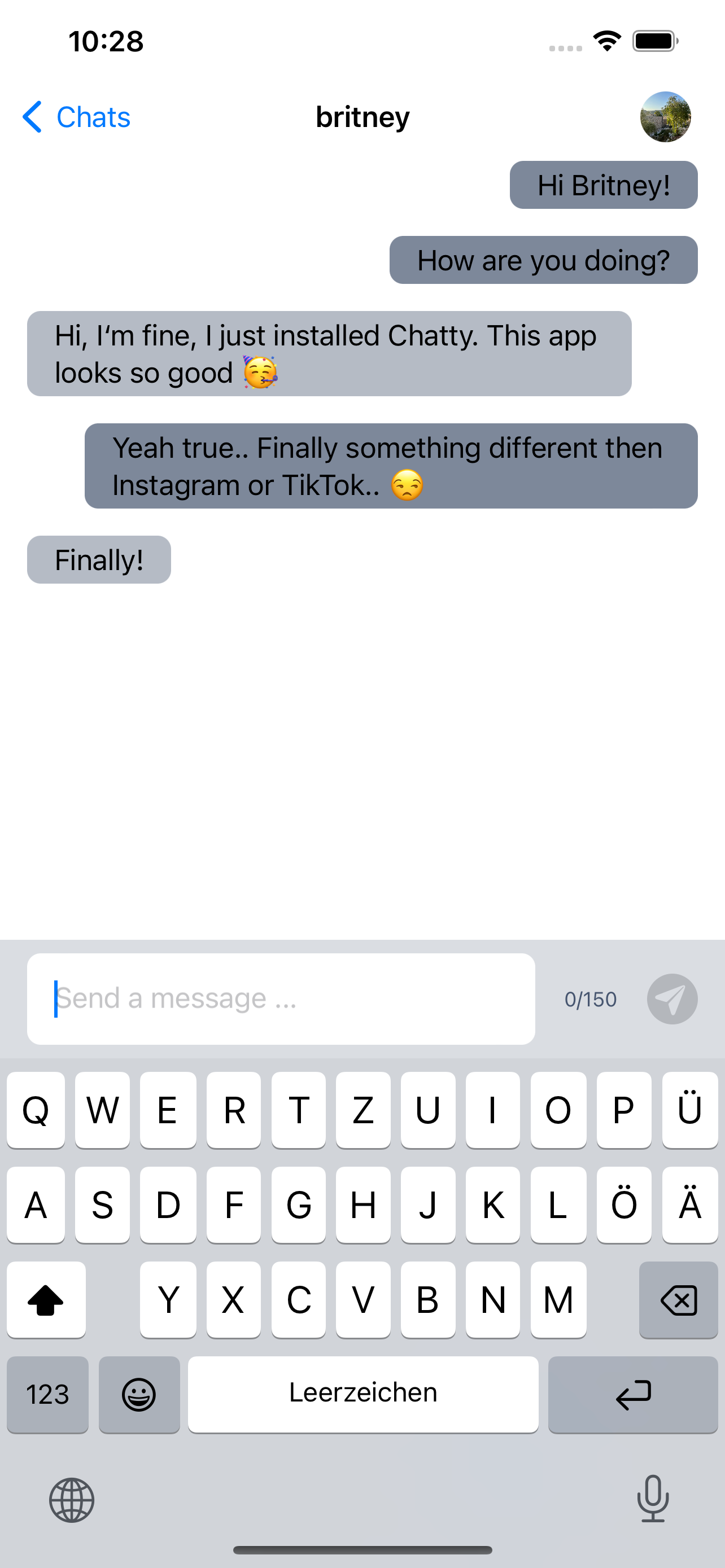Tap the shift key
The width and height of the screenshot is (725, 1568).
click(x=46, y=1300)
